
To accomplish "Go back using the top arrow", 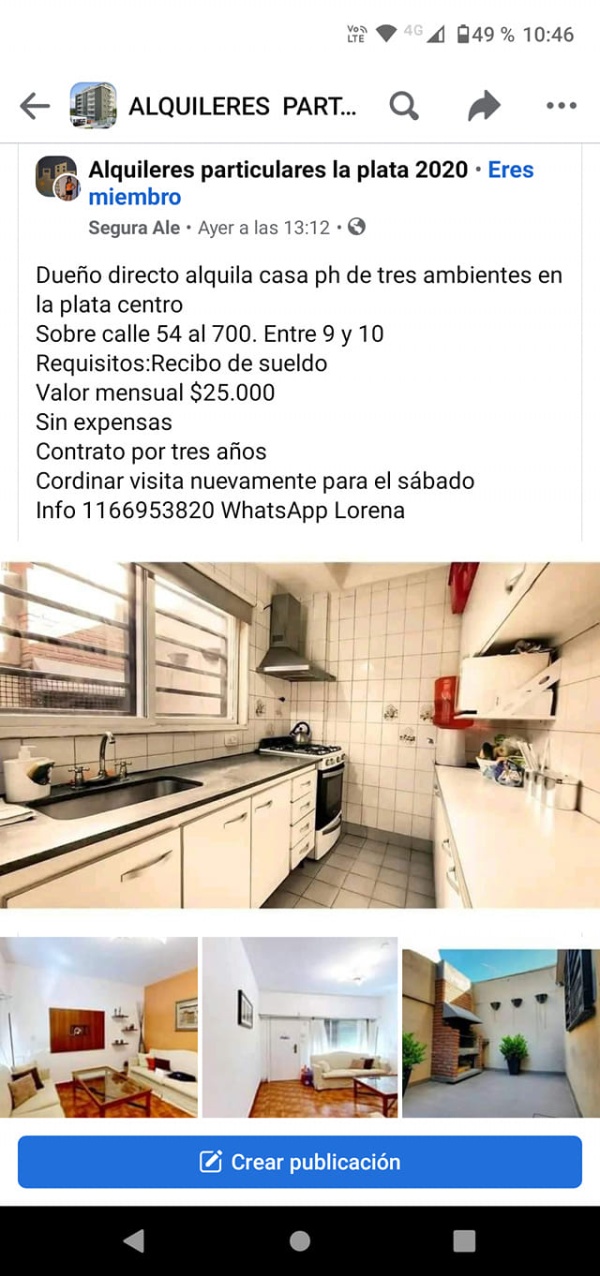I will (35, 106).
